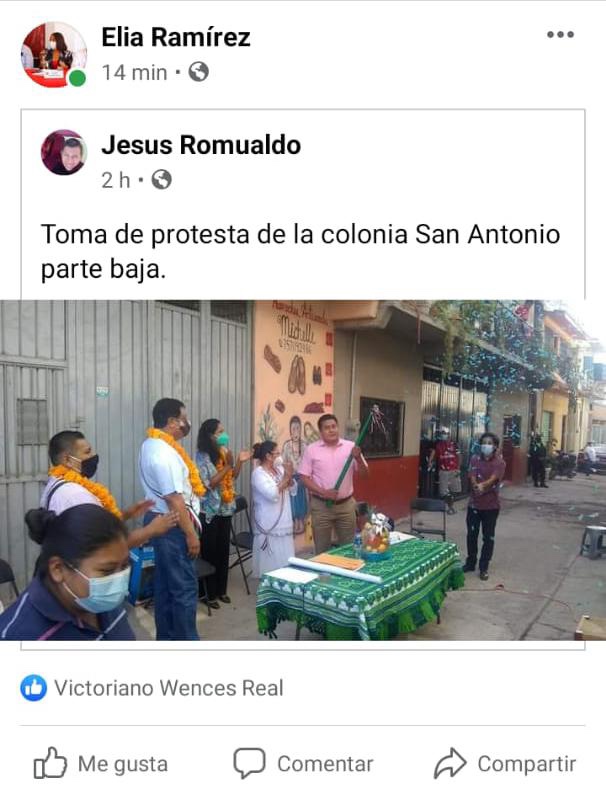Like this post with Me gusta

(100, 764)
